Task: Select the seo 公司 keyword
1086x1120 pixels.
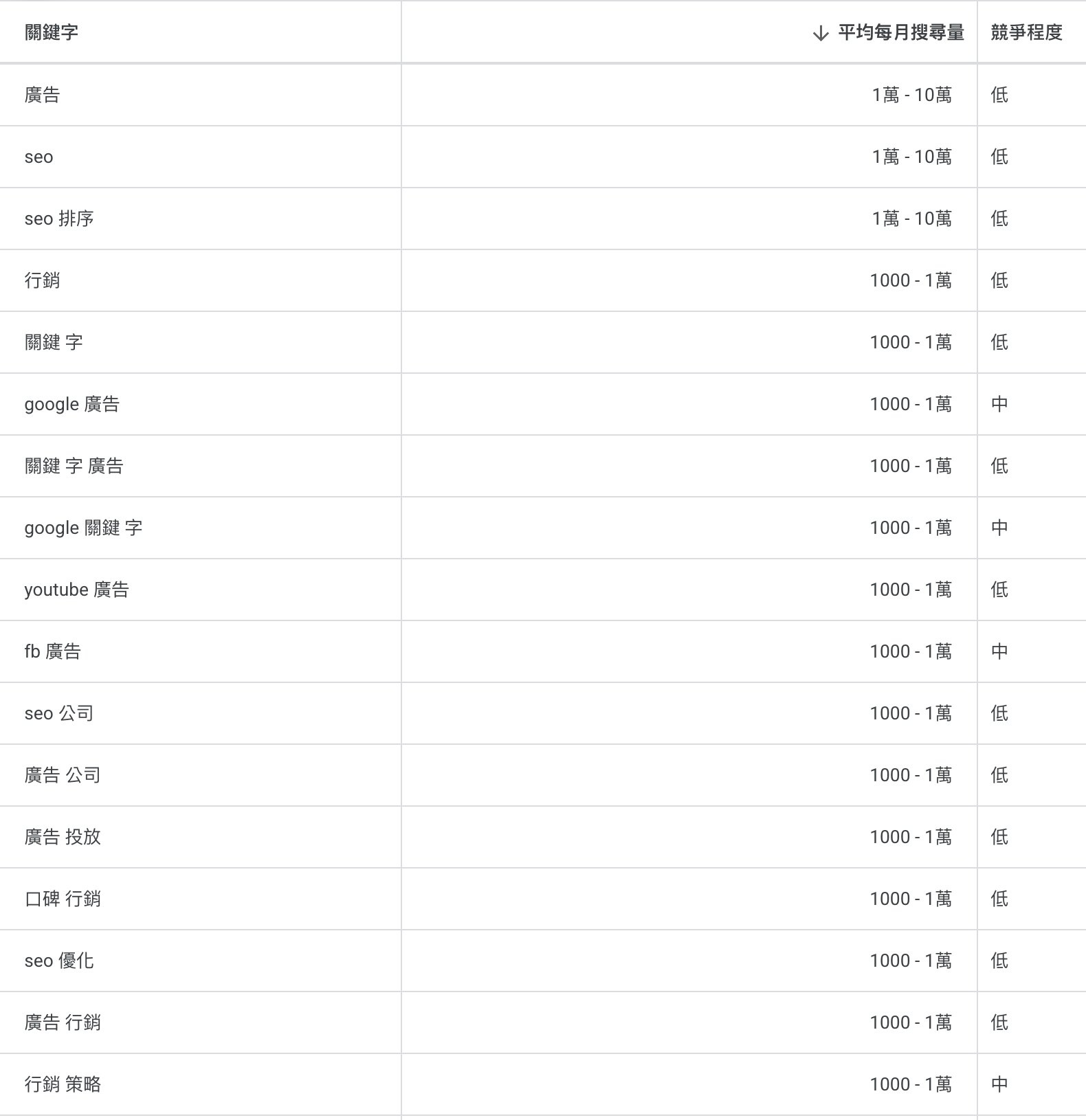Action: (x=58, y=713)
